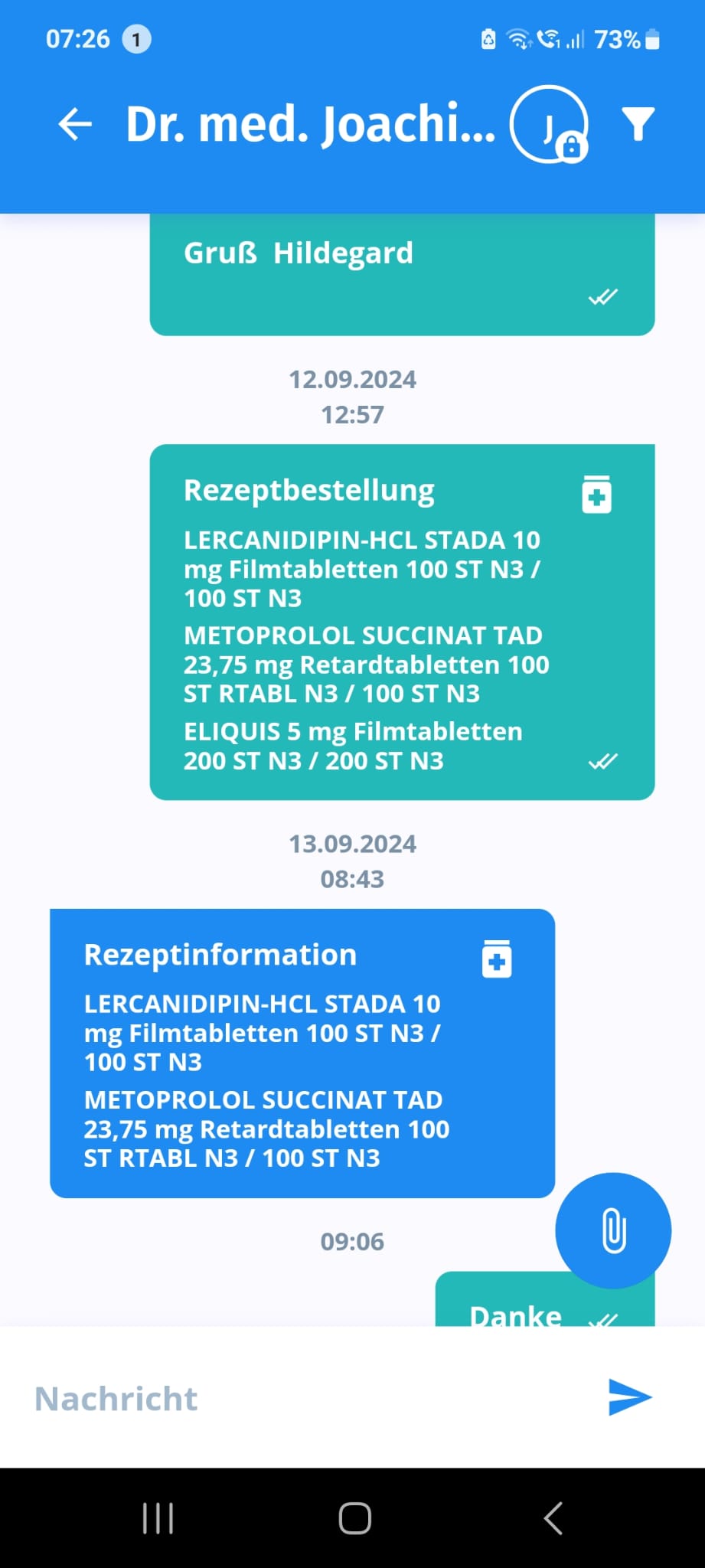The height and width of the screenshot is (1568, 705).
Task: Tap the medication icon in Rezeptinformation
Action: 497,959
